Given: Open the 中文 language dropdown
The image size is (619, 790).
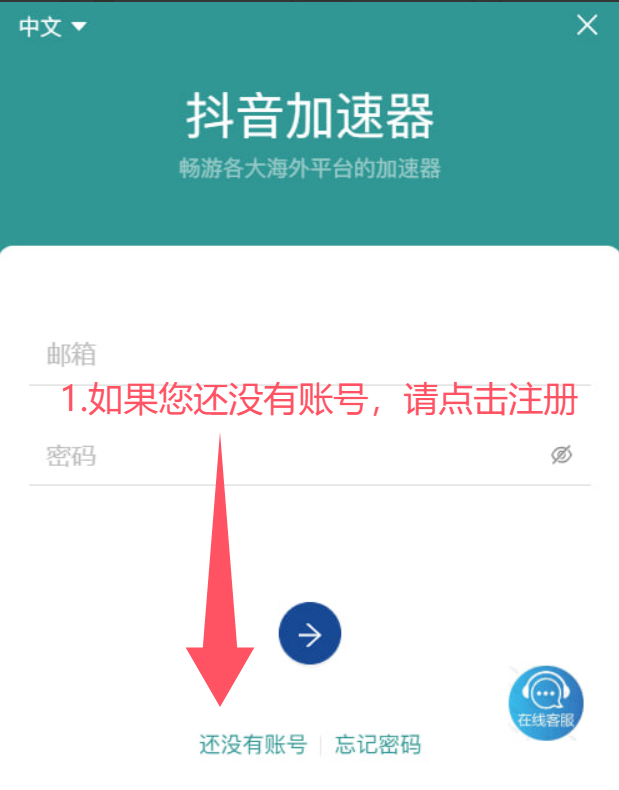Looking at the screenshot, I should tap(52, 27).
